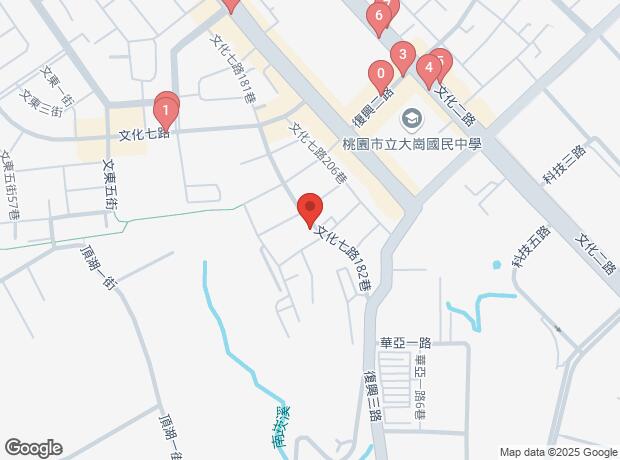Viewport: 620px width, 460px height.
Task: Tap the map marker numbered 4
Action: coord(428,68)
